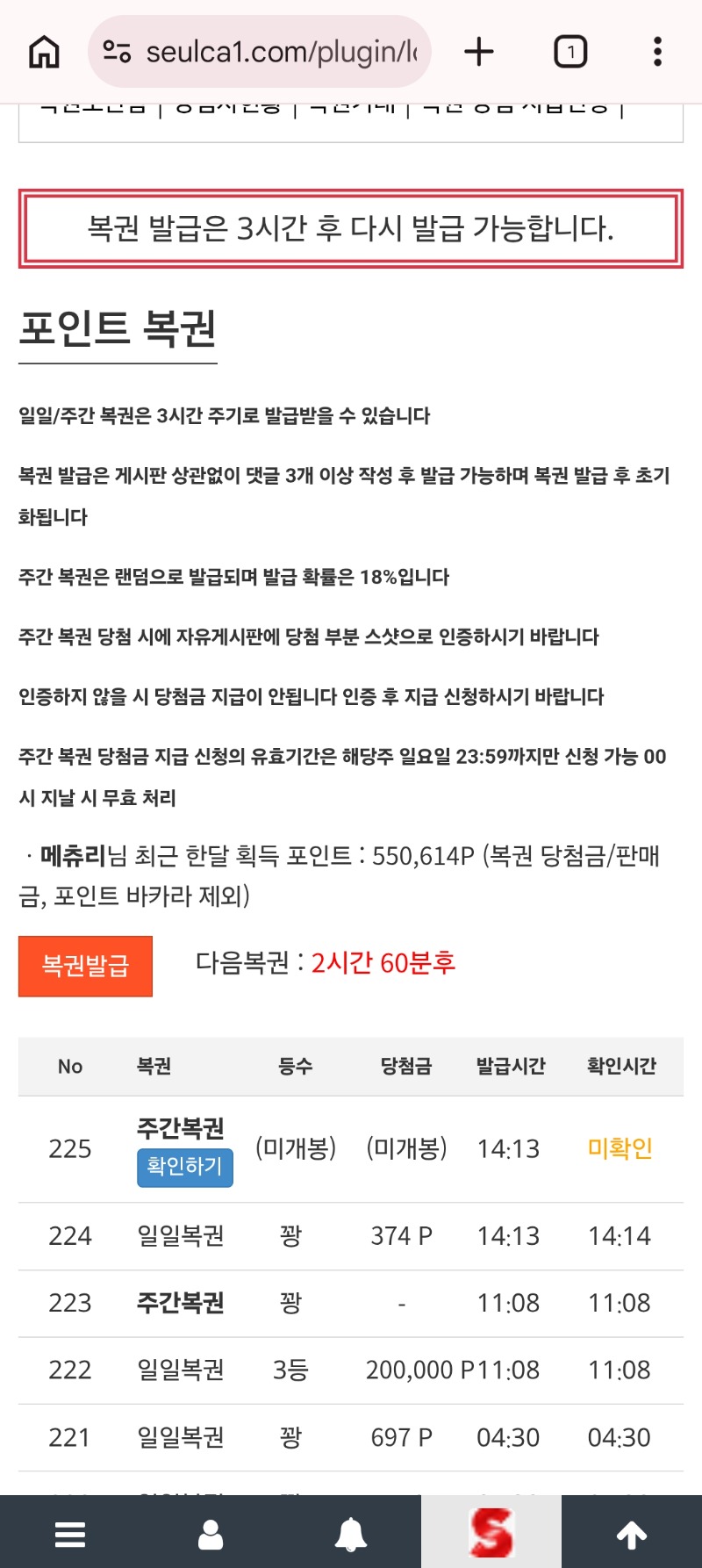Open the browser overflow menu
This screenshot has width=702, height=1568.
tap(657, 52)
